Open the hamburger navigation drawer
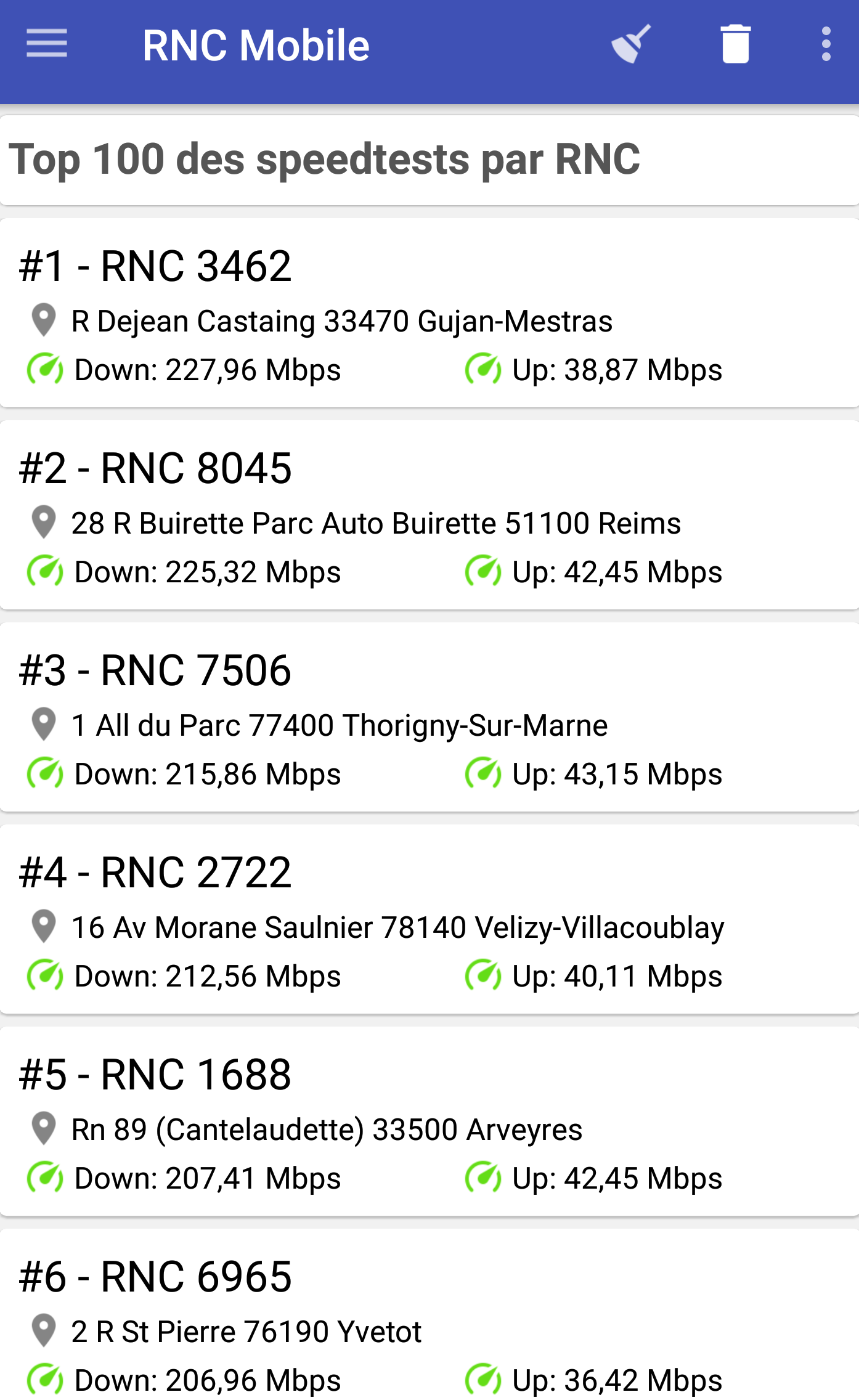 [x=46, y=44]
